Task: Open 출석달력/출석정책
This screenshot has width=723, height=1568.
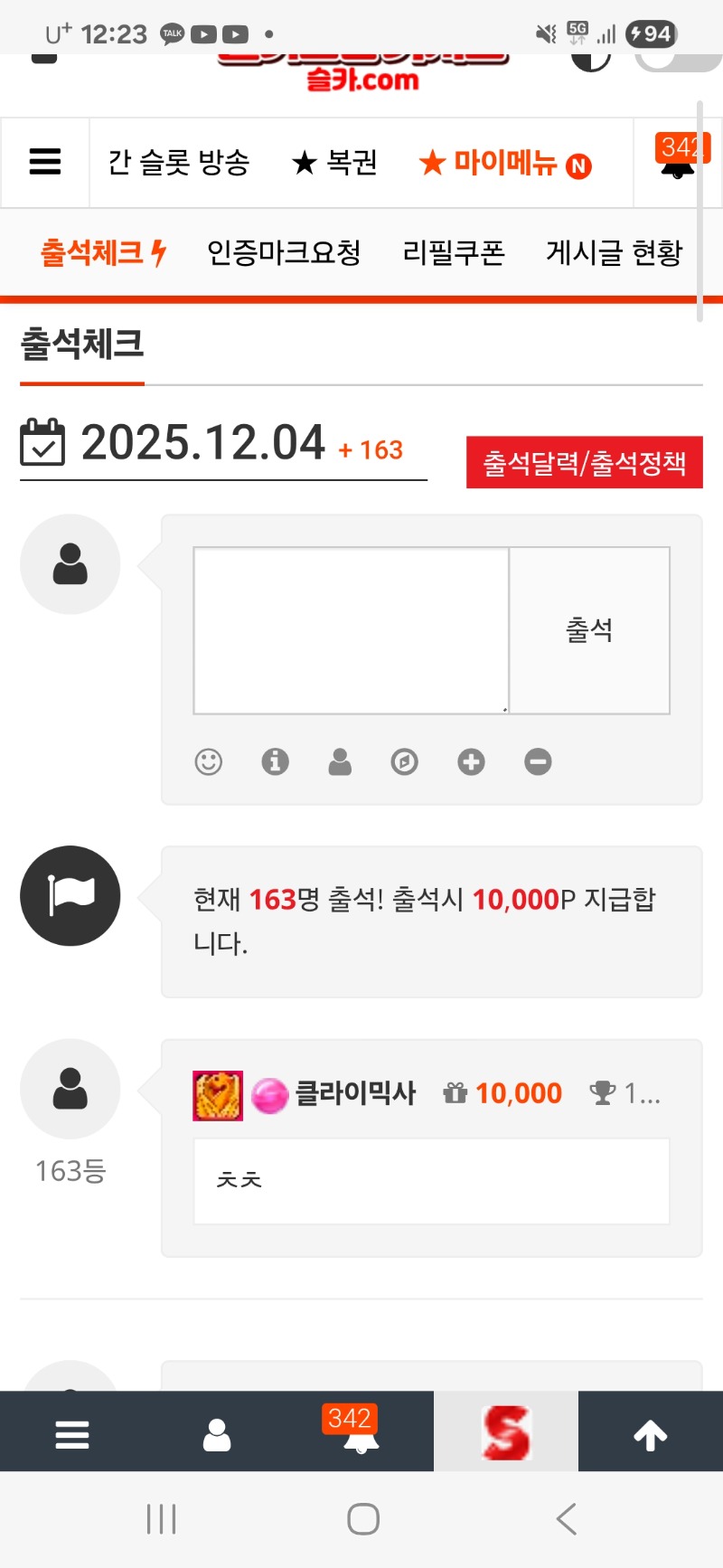Action: coord(583,461)
